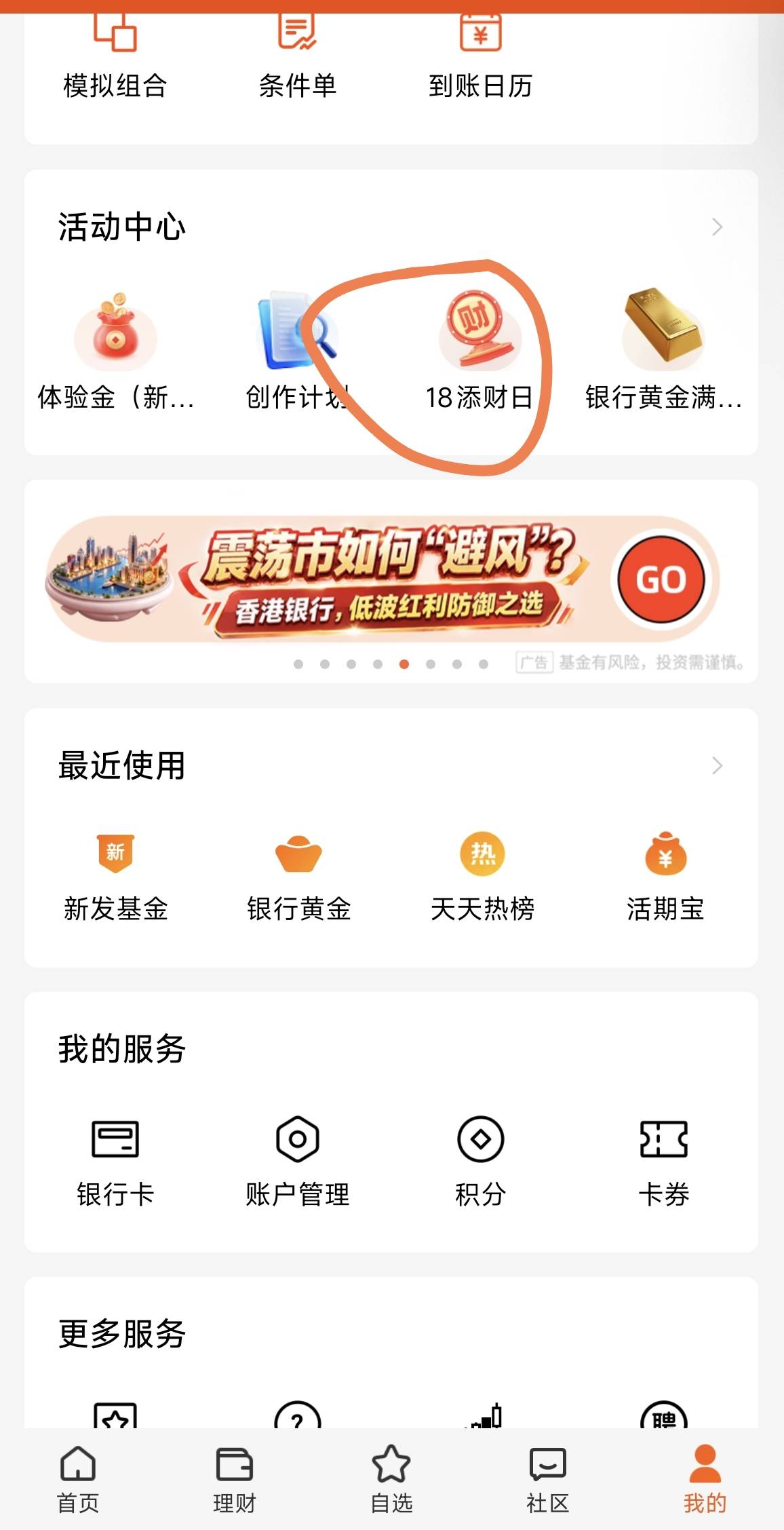Open 积分 points
Screen dimensions: 784x1530
point(480,1163)
